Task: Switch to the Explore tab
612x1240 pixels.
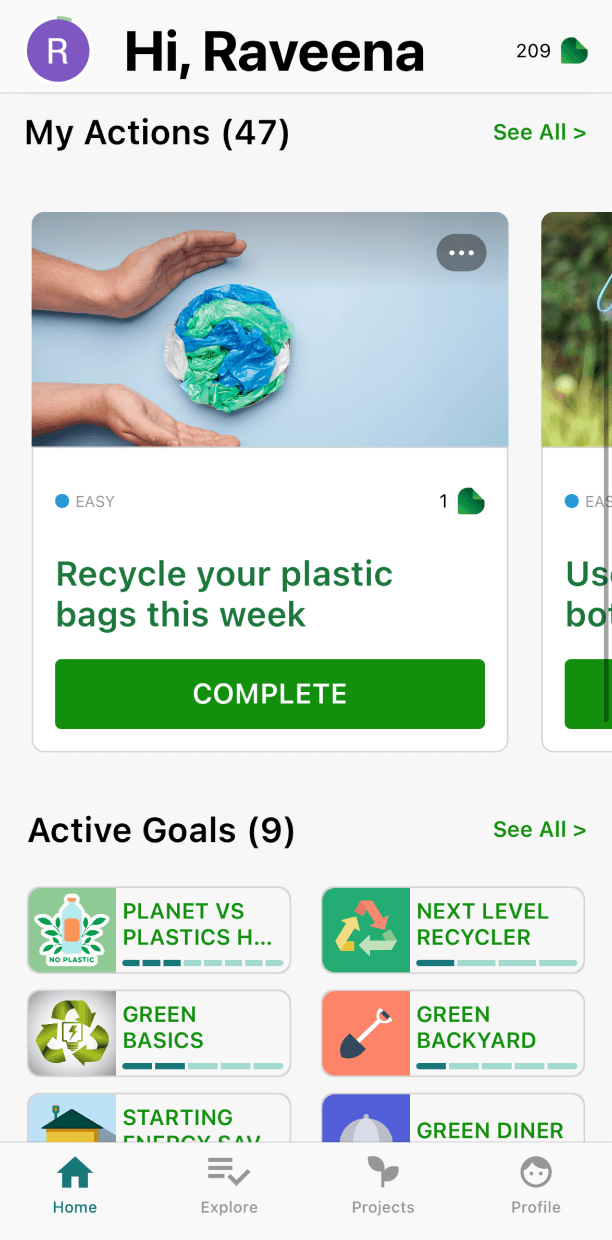Action: tap(229, 1186)
